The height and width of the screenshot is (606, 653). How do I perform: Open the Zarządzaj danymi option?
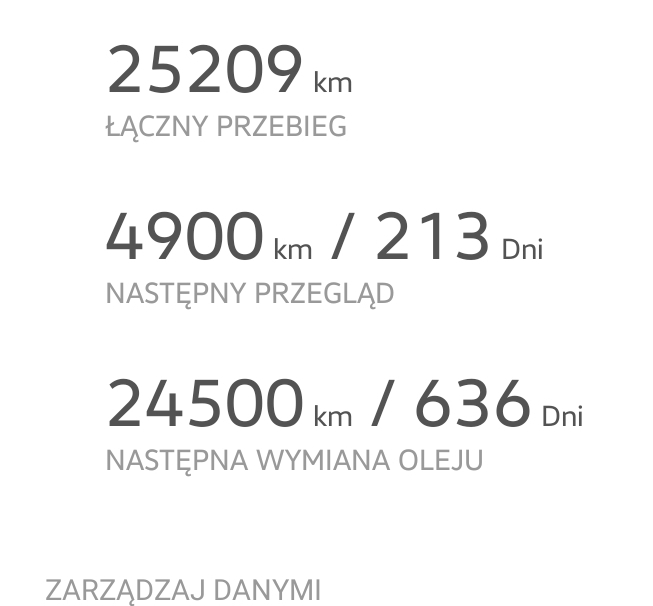pos(183,589)
